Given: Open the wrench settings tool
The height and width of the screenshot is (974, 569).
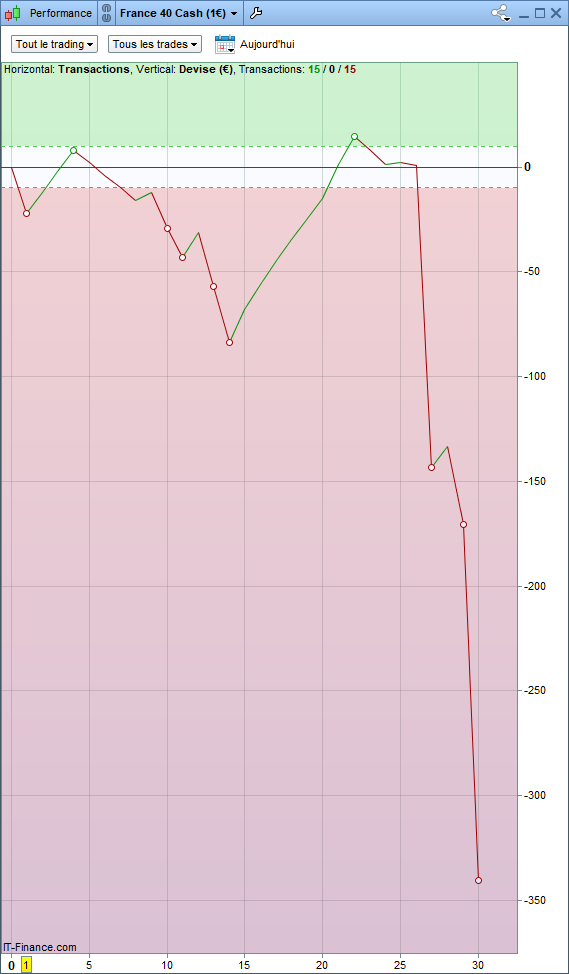Looking at the screenshot, I should point(255,13).
